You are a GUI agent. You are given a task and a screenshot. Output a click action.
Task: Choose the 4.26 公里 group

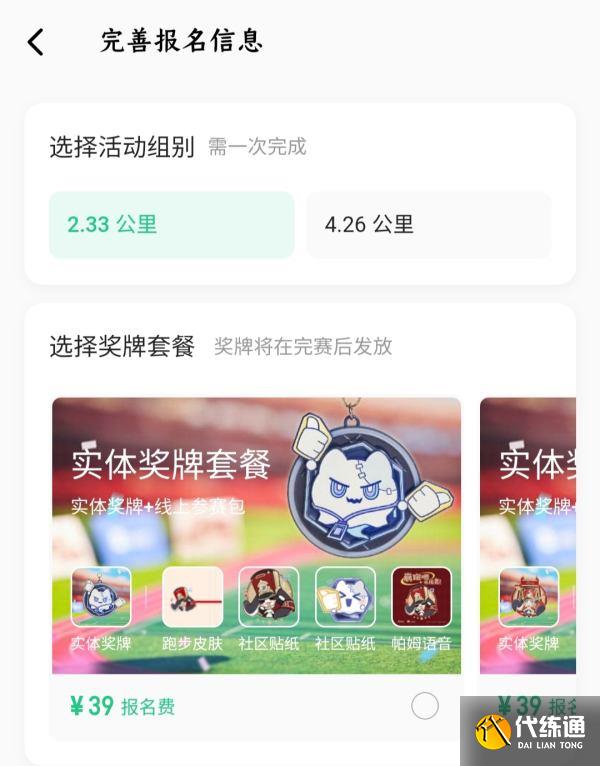(428, 225)
